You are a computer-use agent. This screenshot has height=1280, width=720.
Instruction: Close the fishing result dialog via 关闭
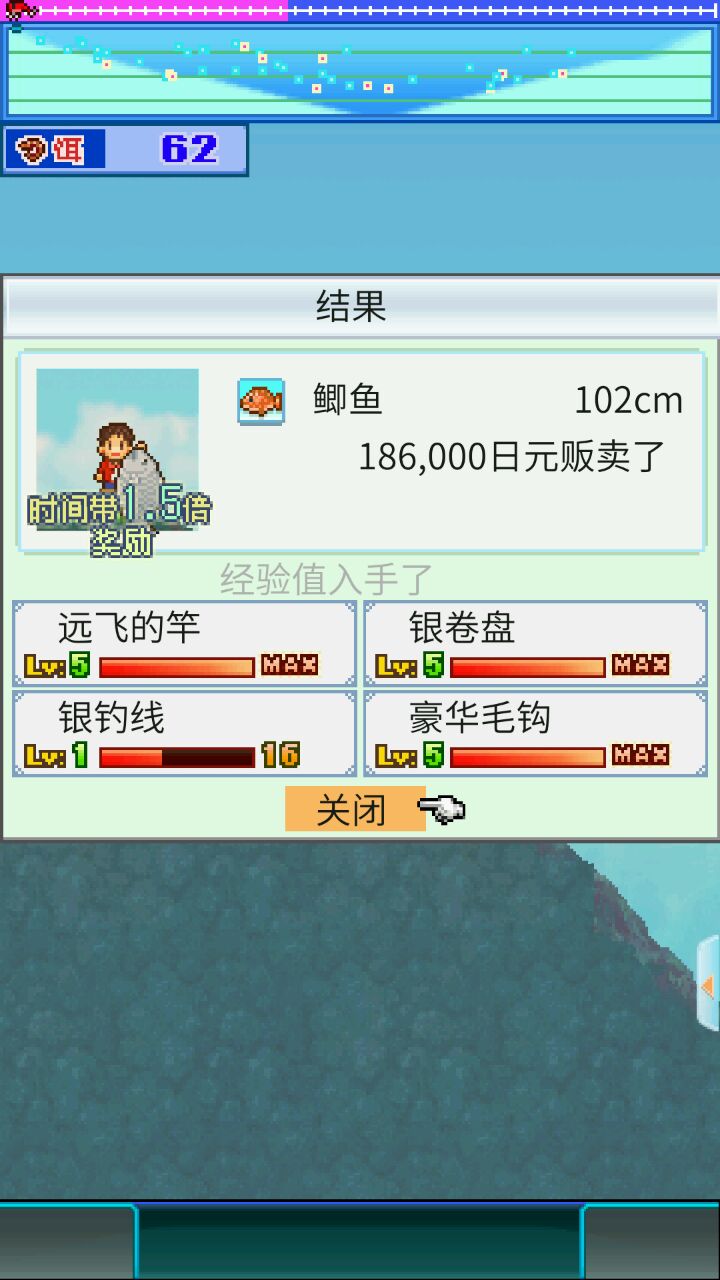tap(354, 809)
